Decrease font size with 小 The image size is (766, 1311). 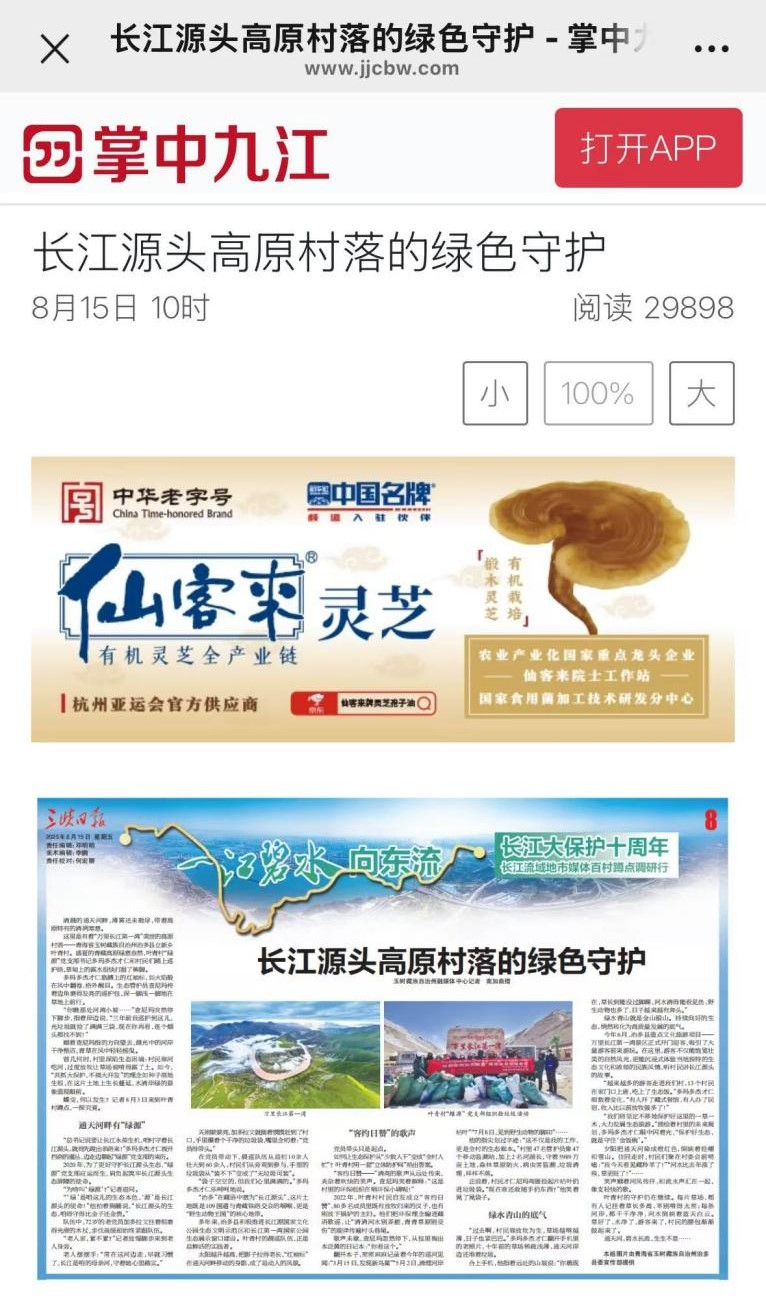pos(495,393)
